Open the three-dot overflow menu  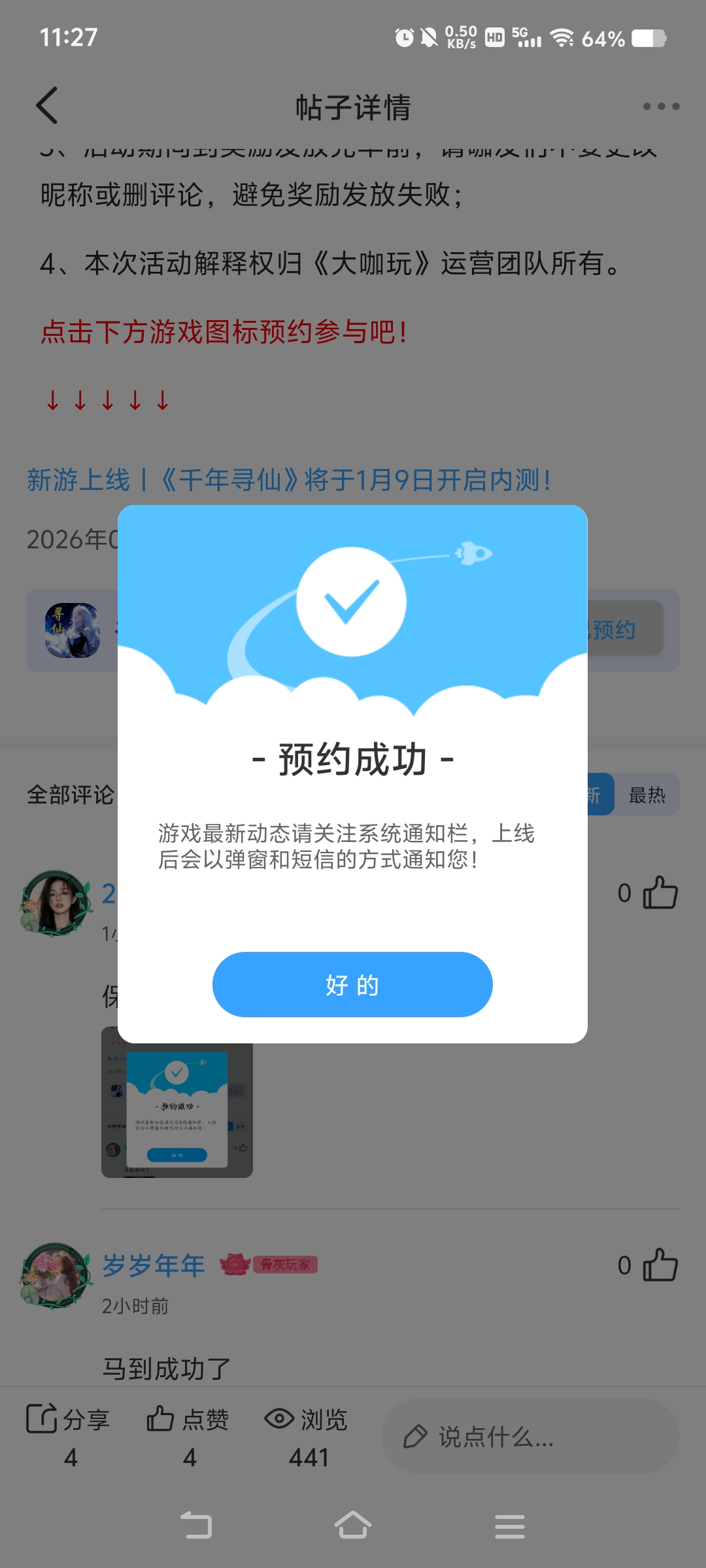pos(660,106)
